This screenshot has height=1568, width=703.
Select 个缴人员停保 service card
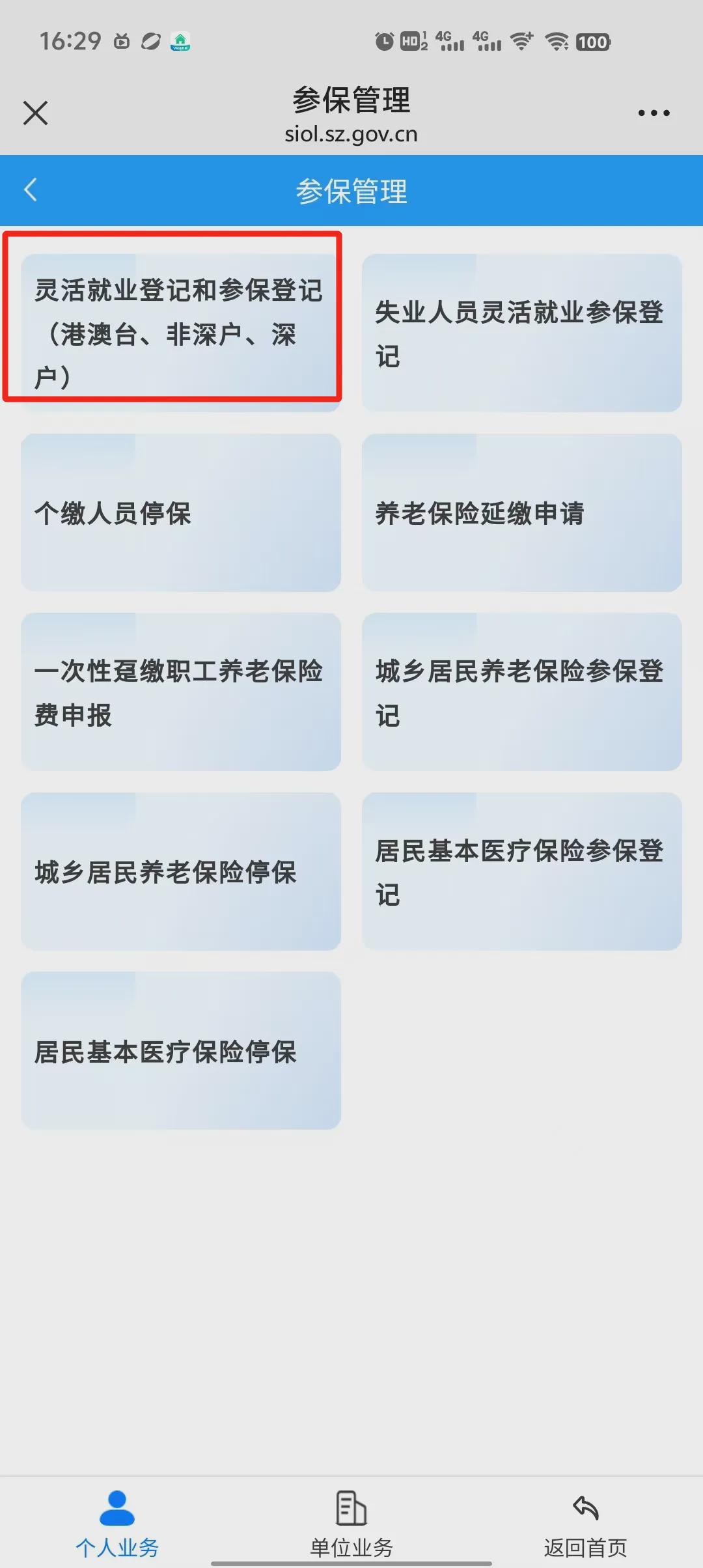tap(181, 513)
